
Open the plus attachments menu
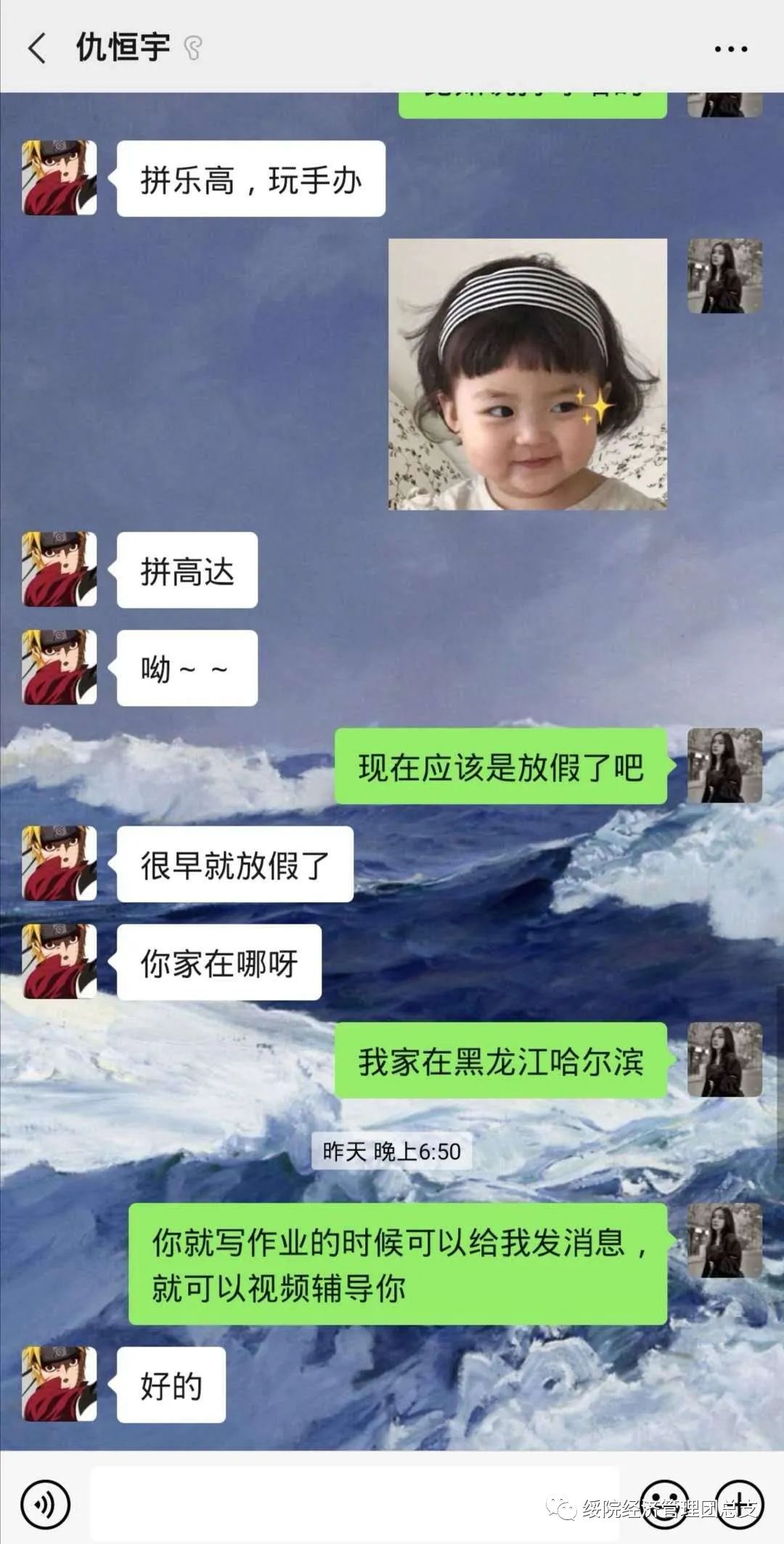(x=740, y=1504)
